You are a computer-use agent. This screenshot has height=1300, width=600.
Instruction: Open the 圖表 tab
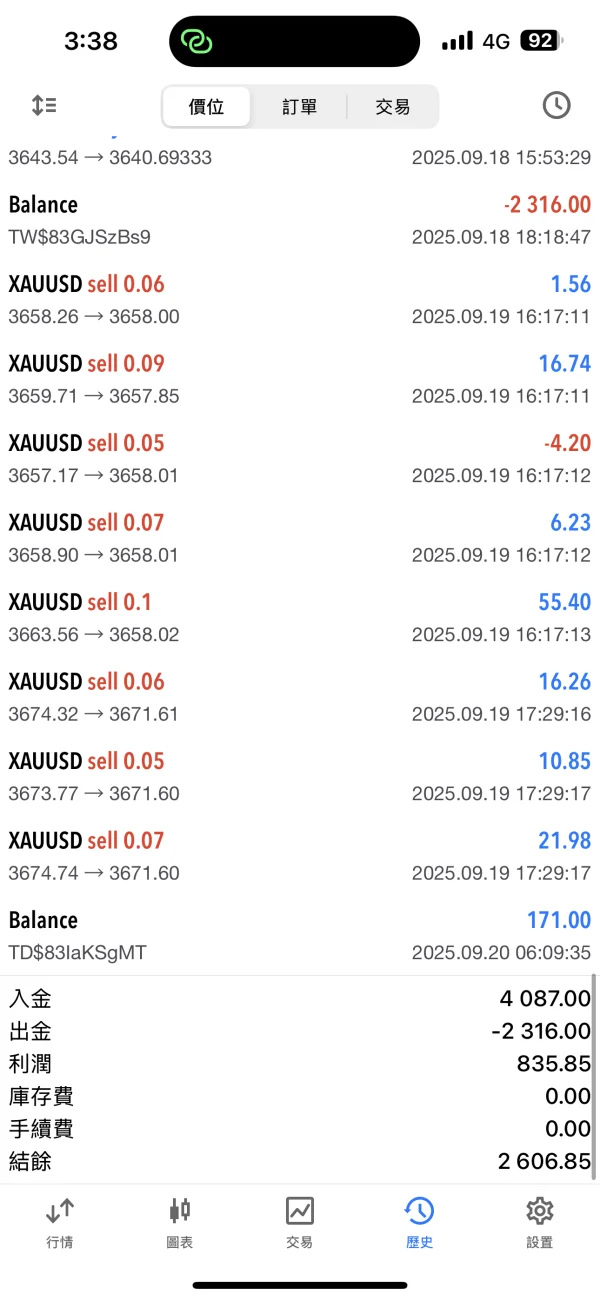click(x=179, y=1222)
